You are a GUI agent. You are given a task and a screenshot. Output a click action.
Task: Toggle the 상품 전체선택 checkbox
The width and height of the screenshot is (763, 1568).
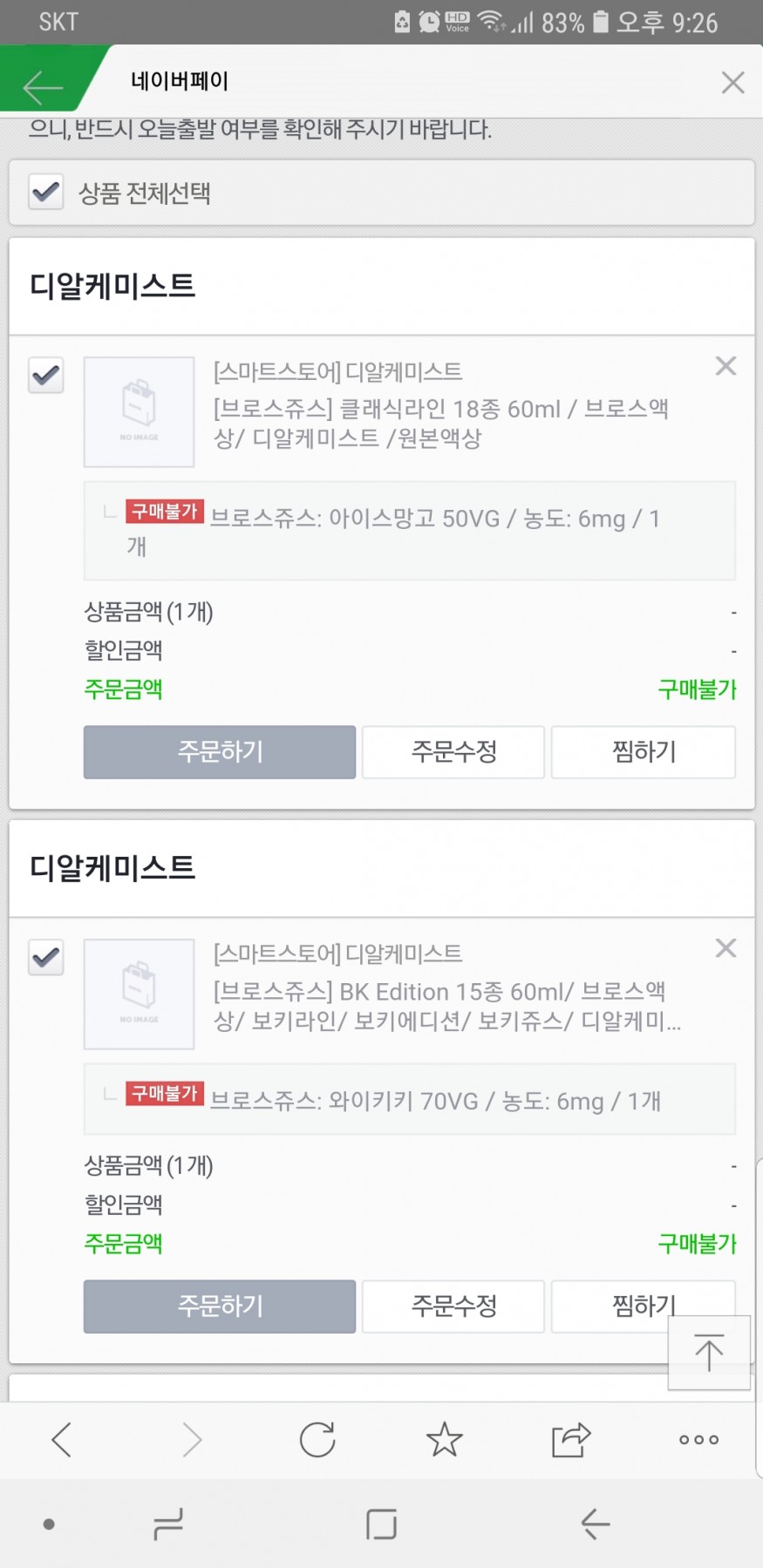(x=46, y=192)
